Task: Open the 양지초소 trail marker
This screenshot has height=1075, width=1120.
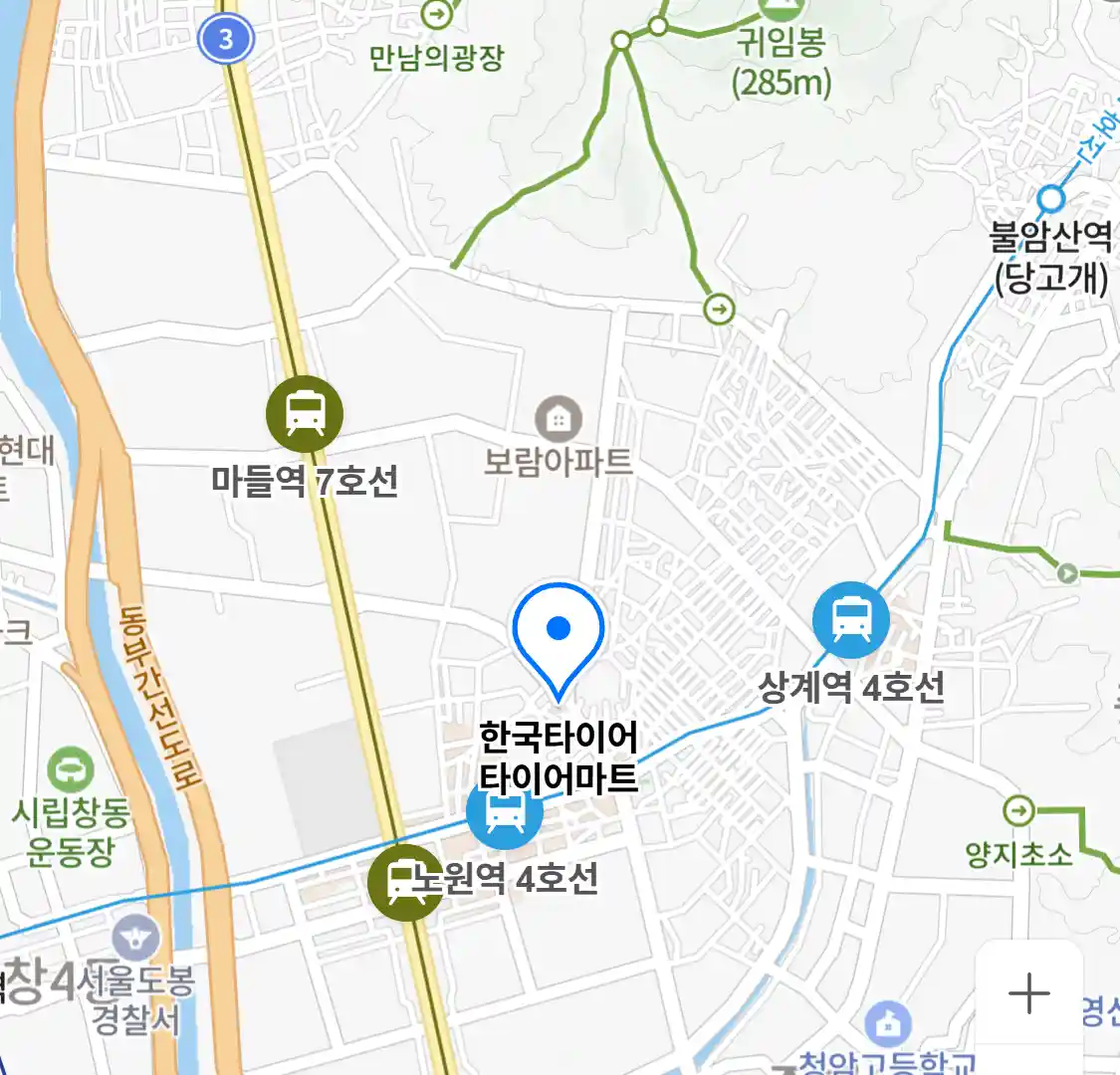Action: tap(1018, 811)
